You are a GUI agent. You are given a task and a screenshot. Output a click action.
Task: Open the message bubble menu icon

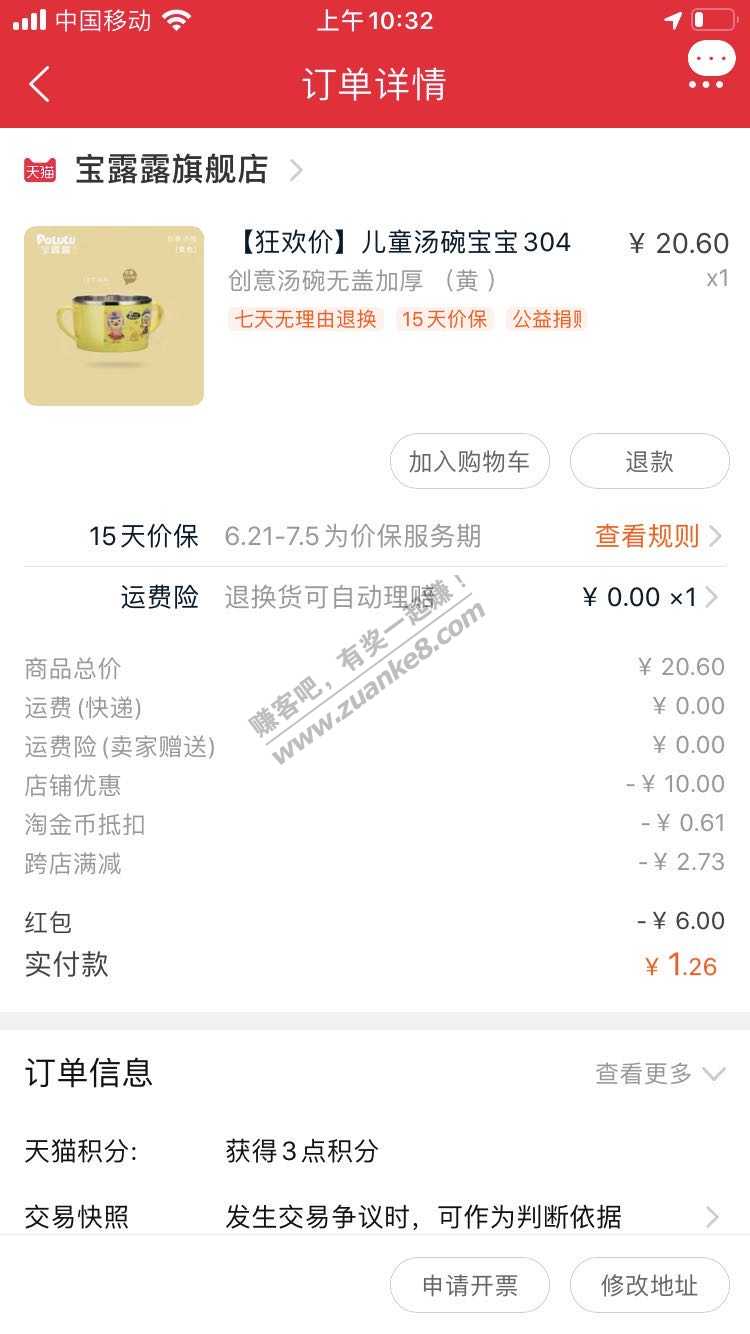pos(710,66)
